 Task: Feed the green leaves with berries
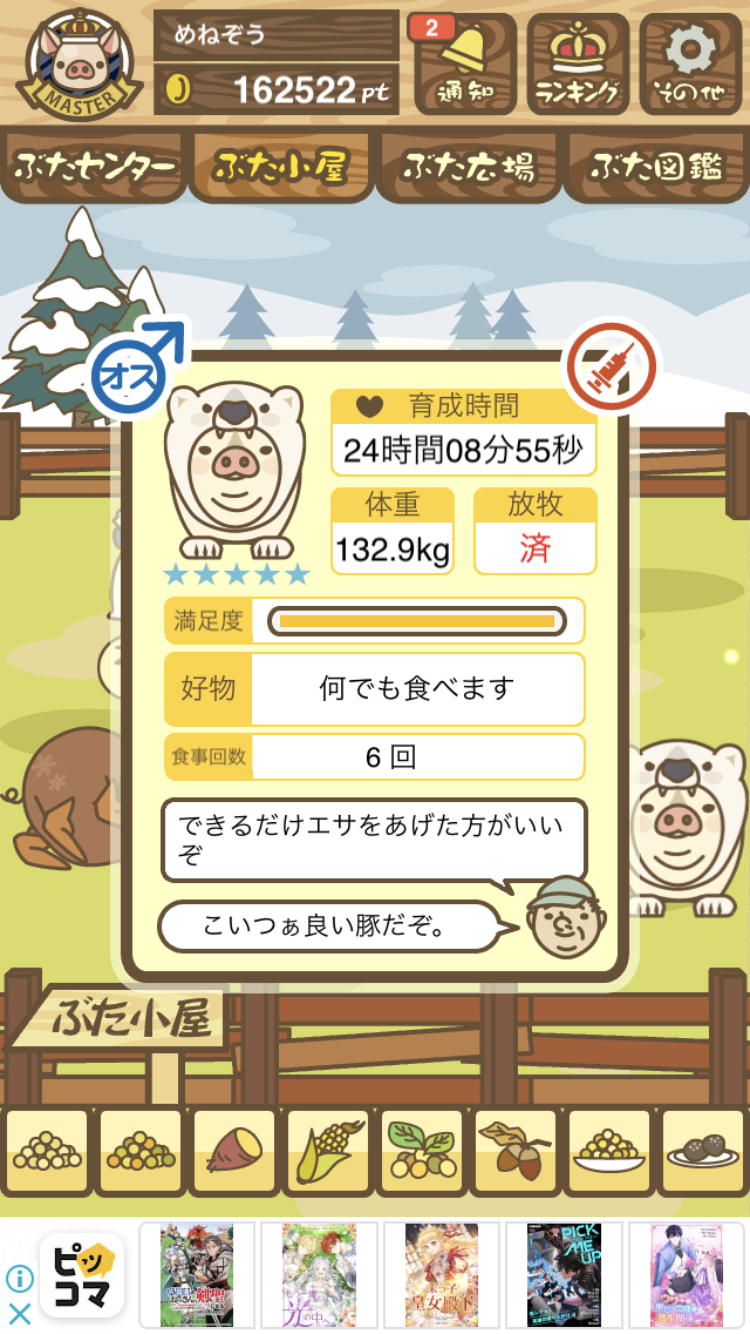[421, 1153]
